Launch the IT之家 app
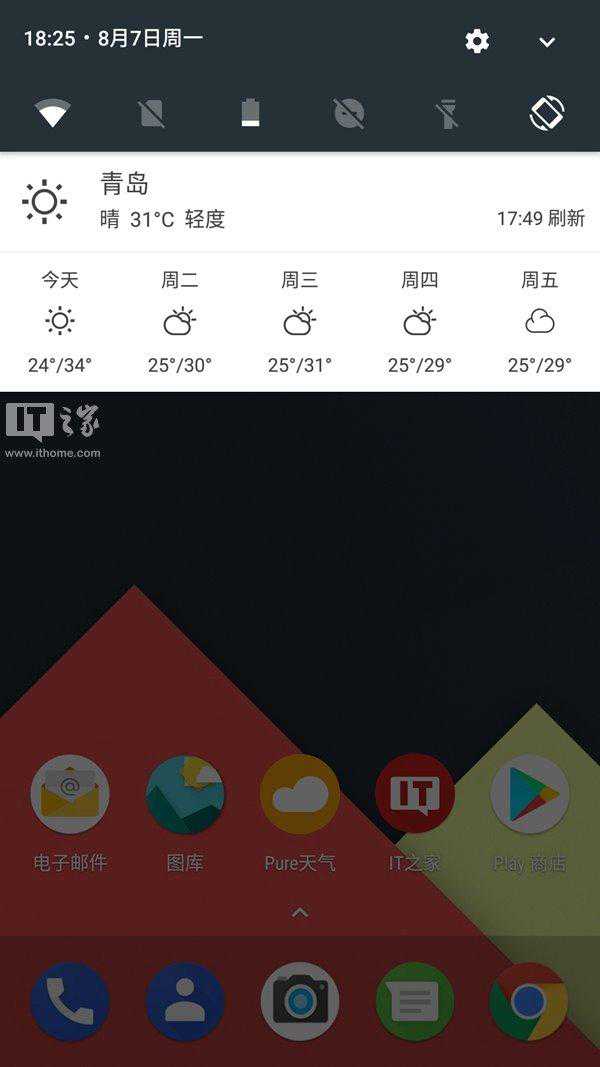This screenshot has width=600, height=1067. click(x=415, y=795)
